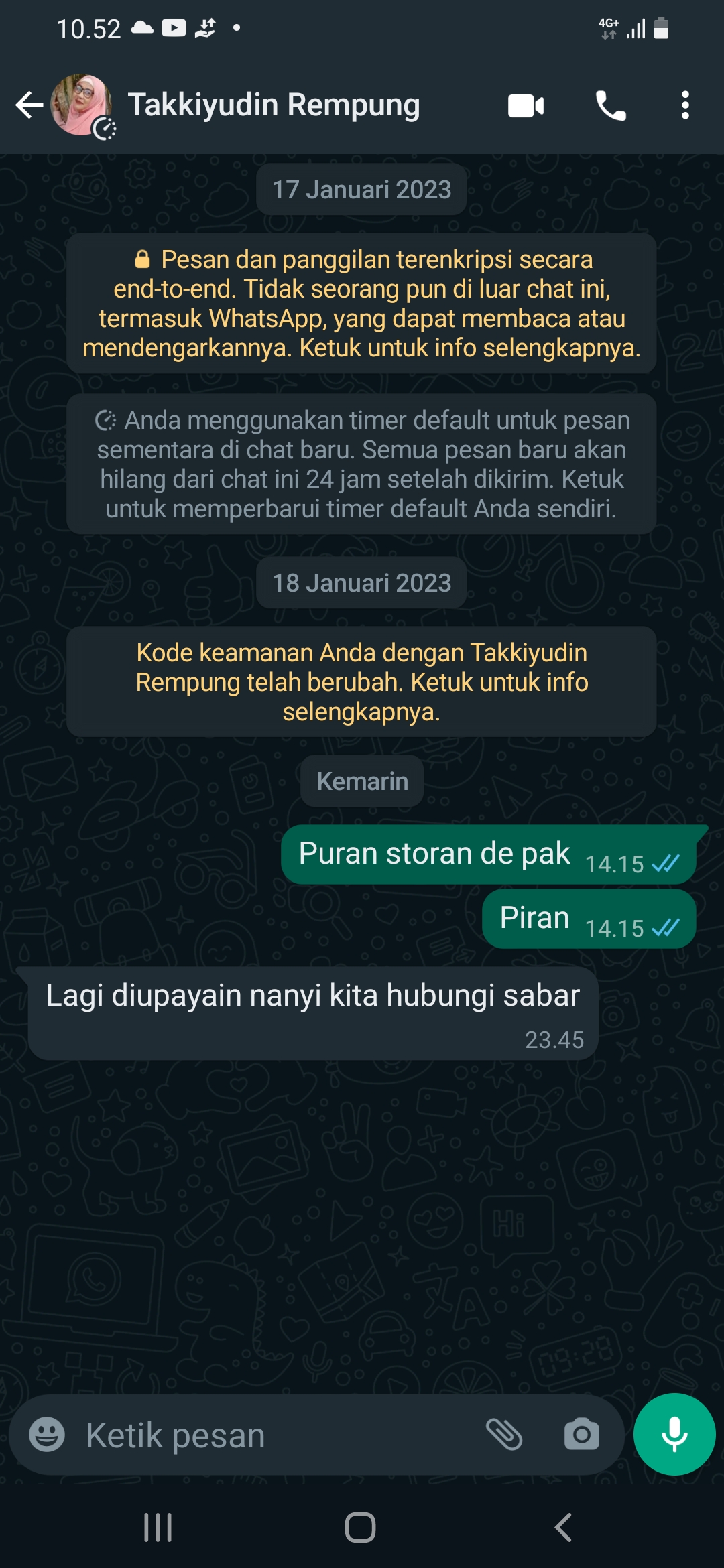724x1568 pixels.
Task: Open the overflow menu
Action: [x=684, y=106]
